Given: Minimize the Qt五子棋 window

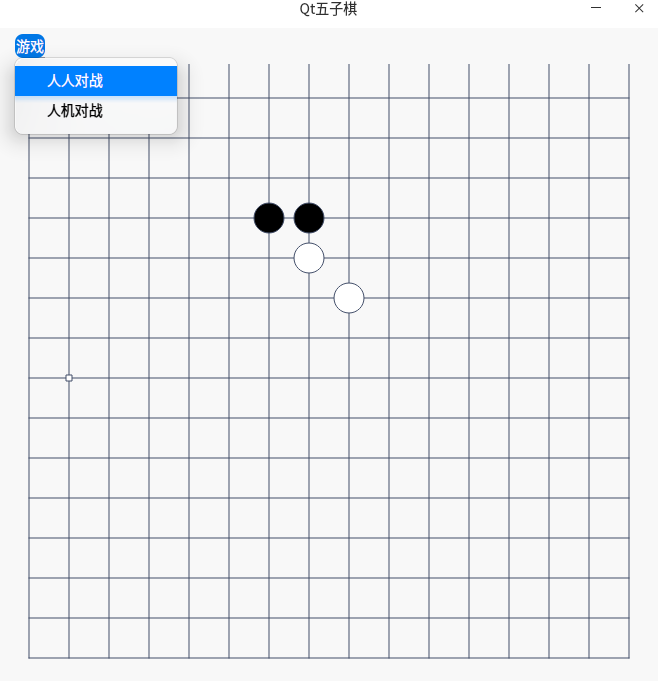Looking at the screenshot, I should [x=596, y=8].
